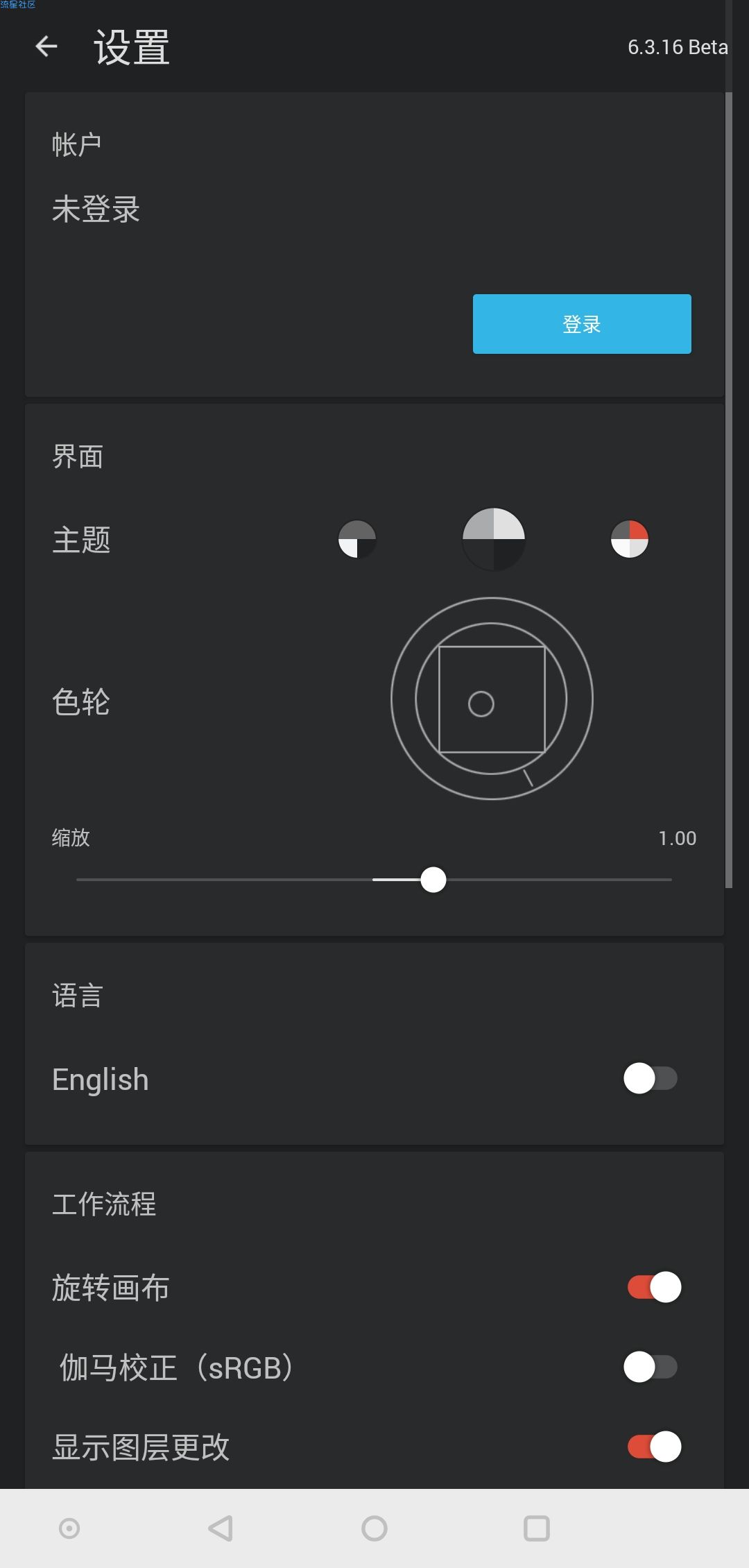Pick the red-accent theme swatch

pyautogui.click(x=630, y=539)
